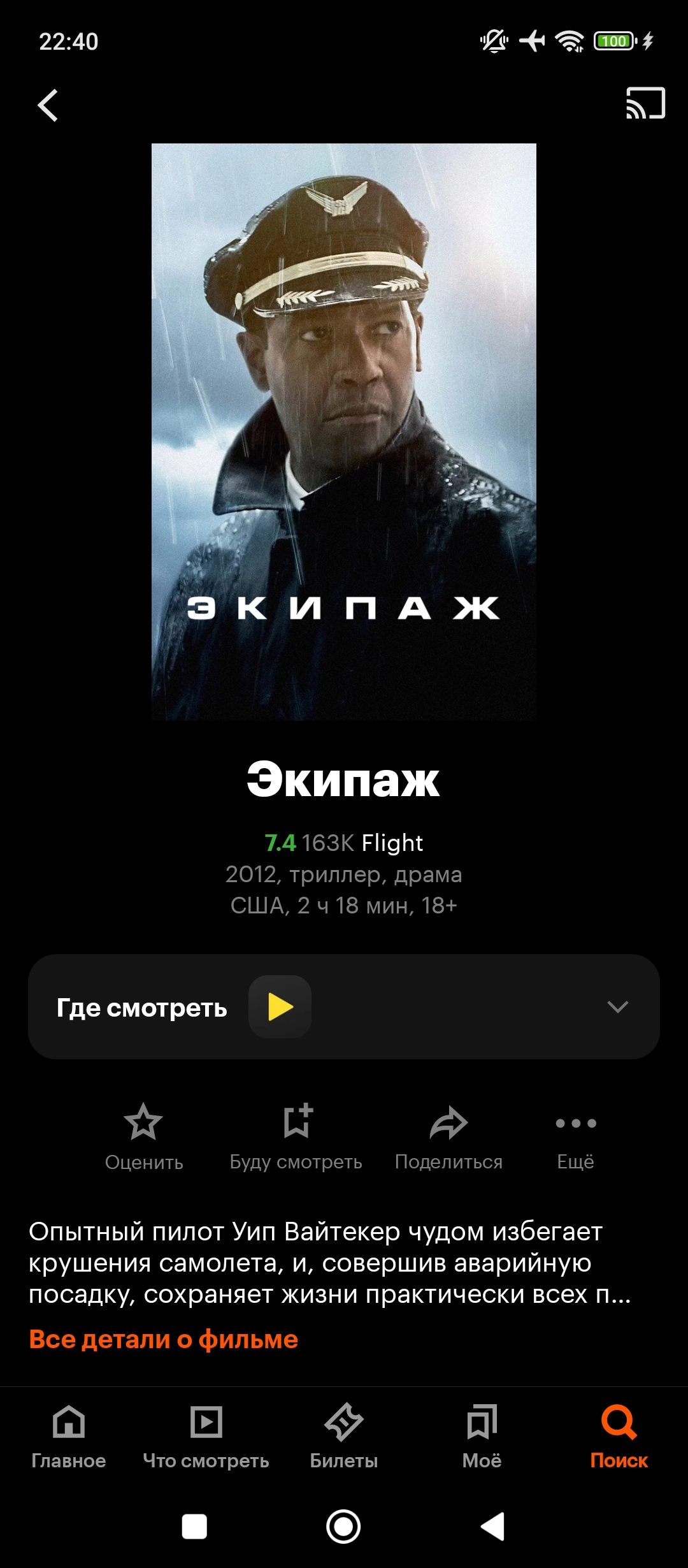Image resolution: width=688 pixels, height=1568 pixels.
Task: Tap the yellow play icon
Action: pos(280,1007)
